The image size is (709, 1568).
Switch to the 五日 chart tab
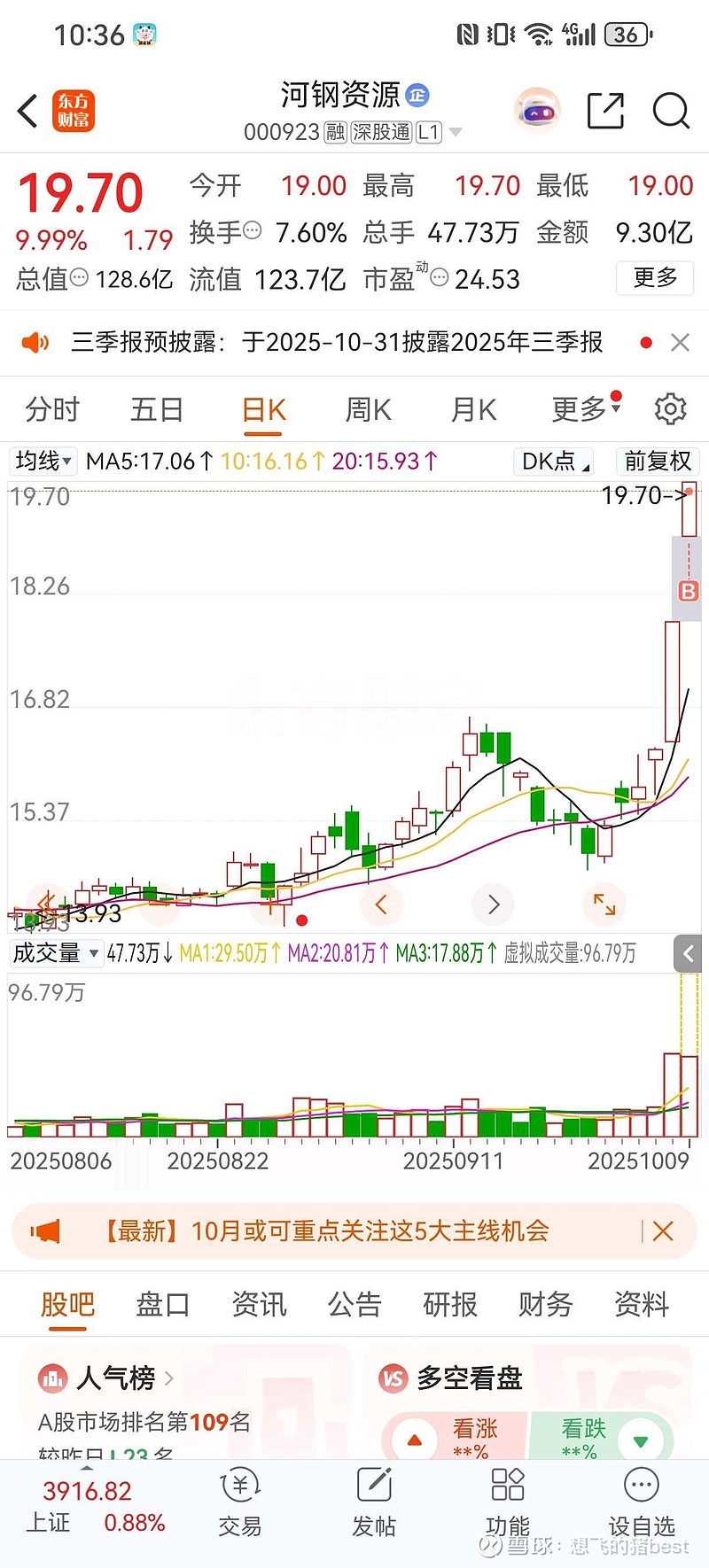coord(157,409)
